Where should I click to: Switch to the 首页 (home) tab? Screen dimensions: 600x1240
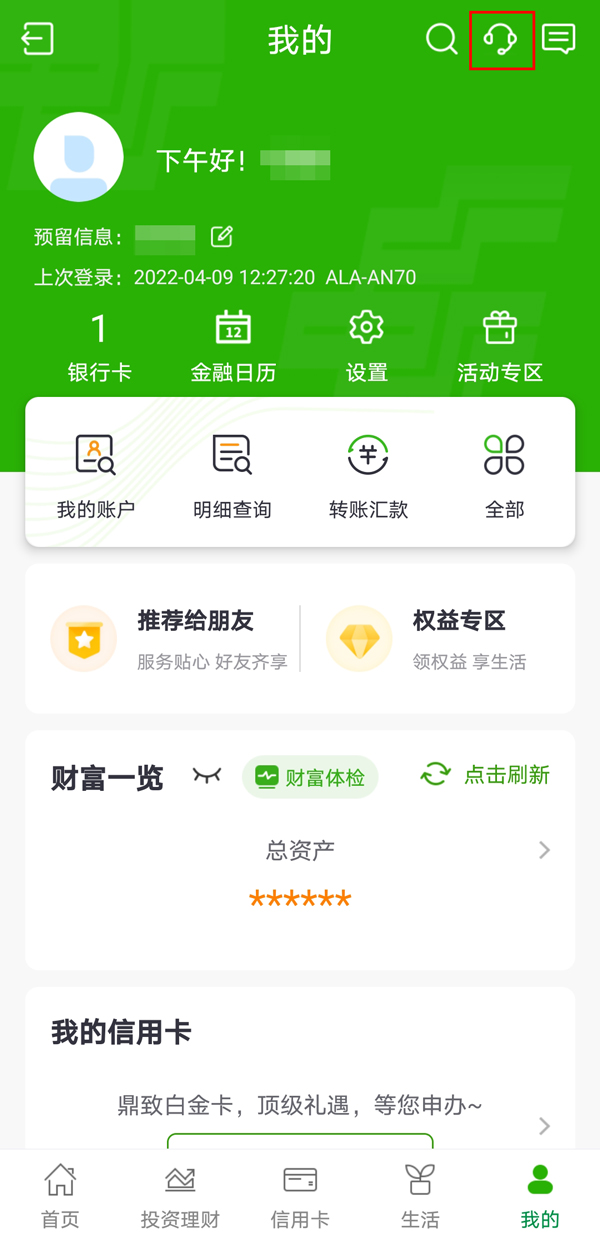click(x=60, y=1195)
